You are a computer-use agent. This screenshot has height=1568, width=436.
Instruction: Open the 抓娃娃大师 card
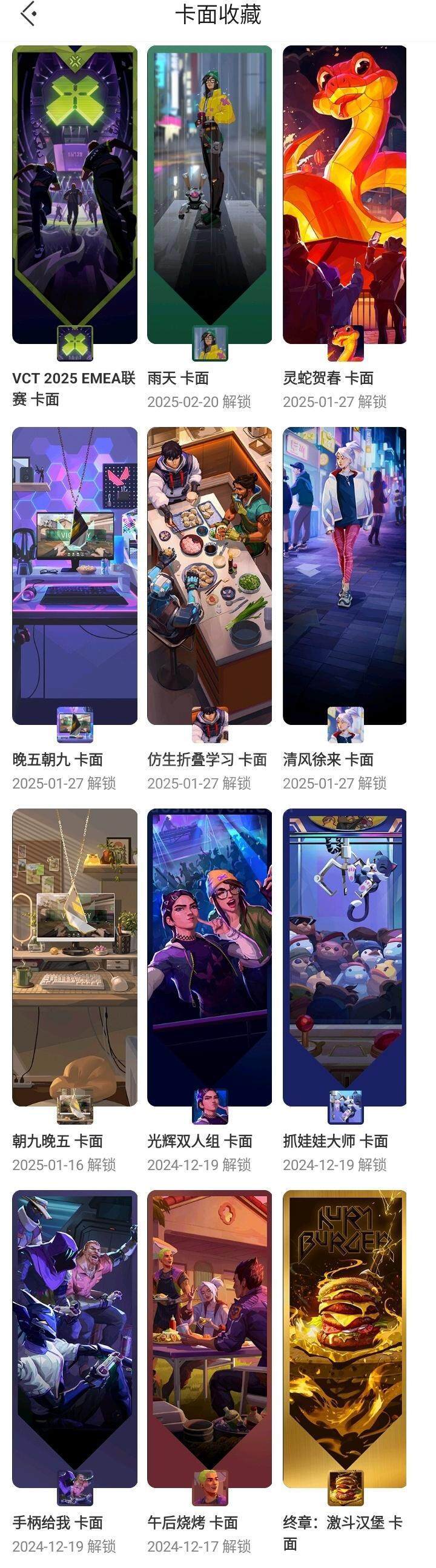click(345, 957)
